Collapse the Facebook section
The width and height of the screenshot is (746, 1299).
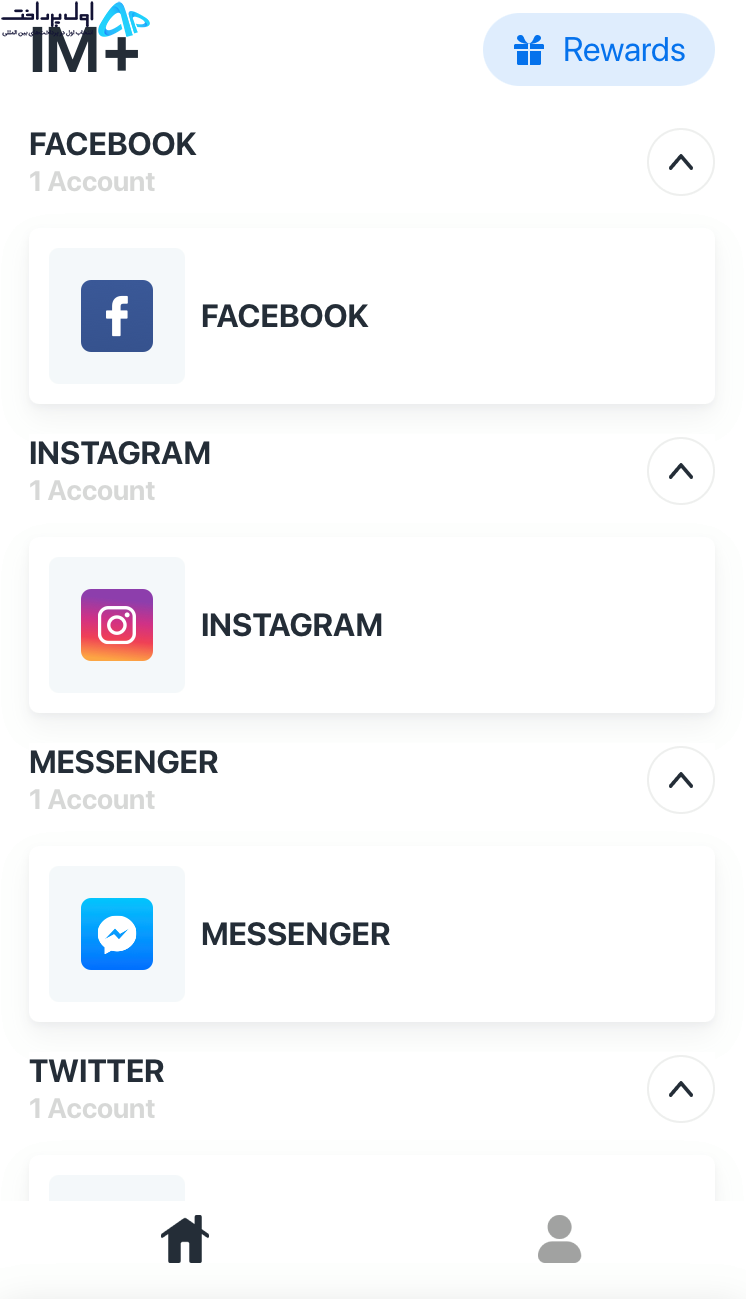681,162
